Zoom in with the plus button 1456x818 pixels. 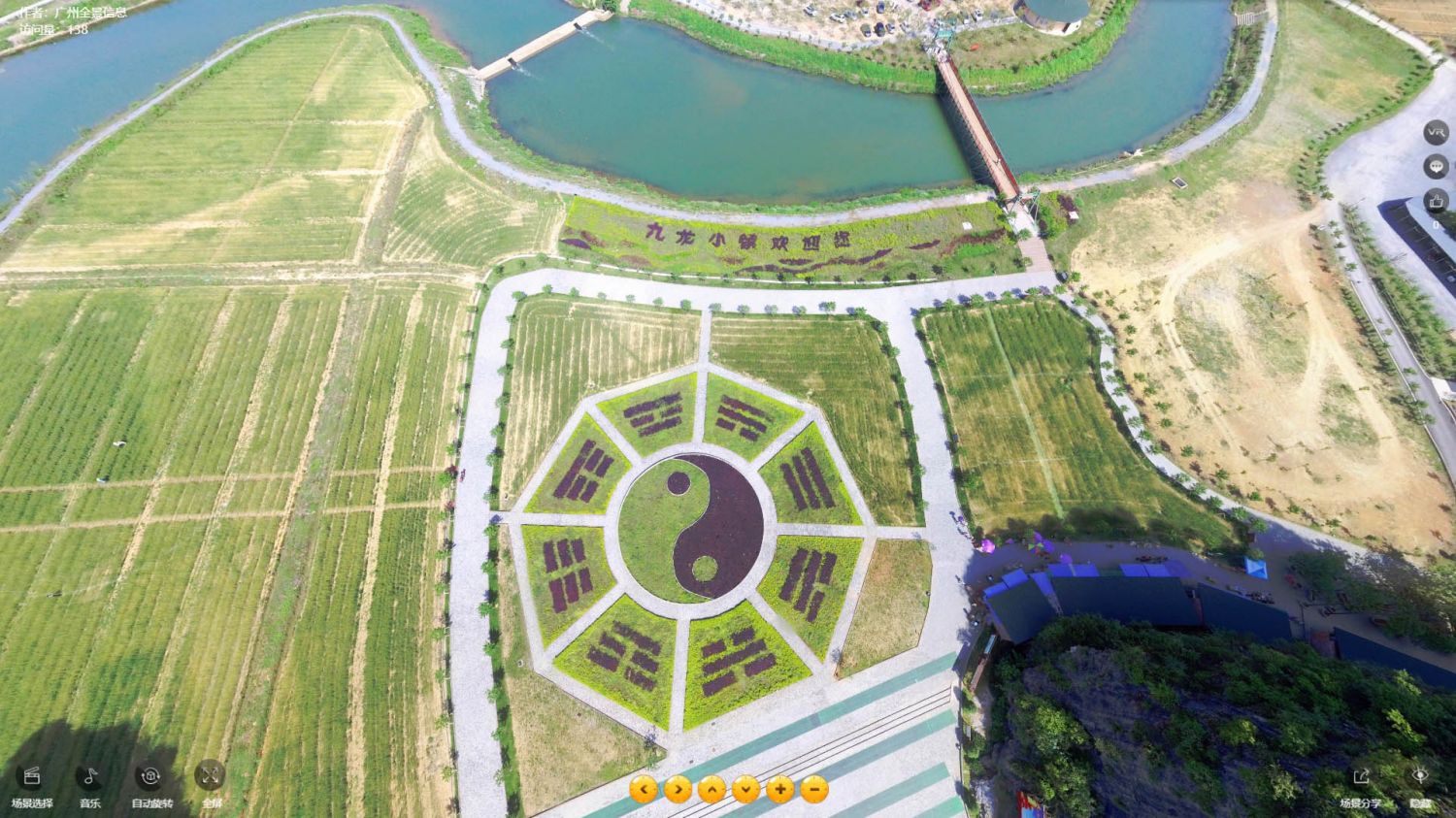779,789
